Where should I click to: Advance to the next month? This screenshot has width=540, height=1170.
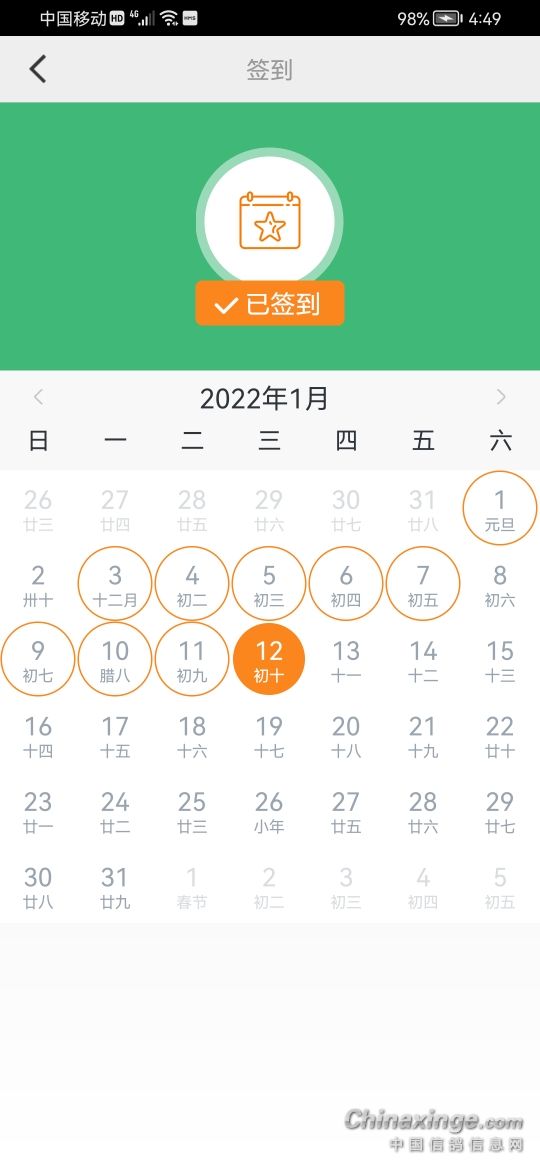(501, 397)
